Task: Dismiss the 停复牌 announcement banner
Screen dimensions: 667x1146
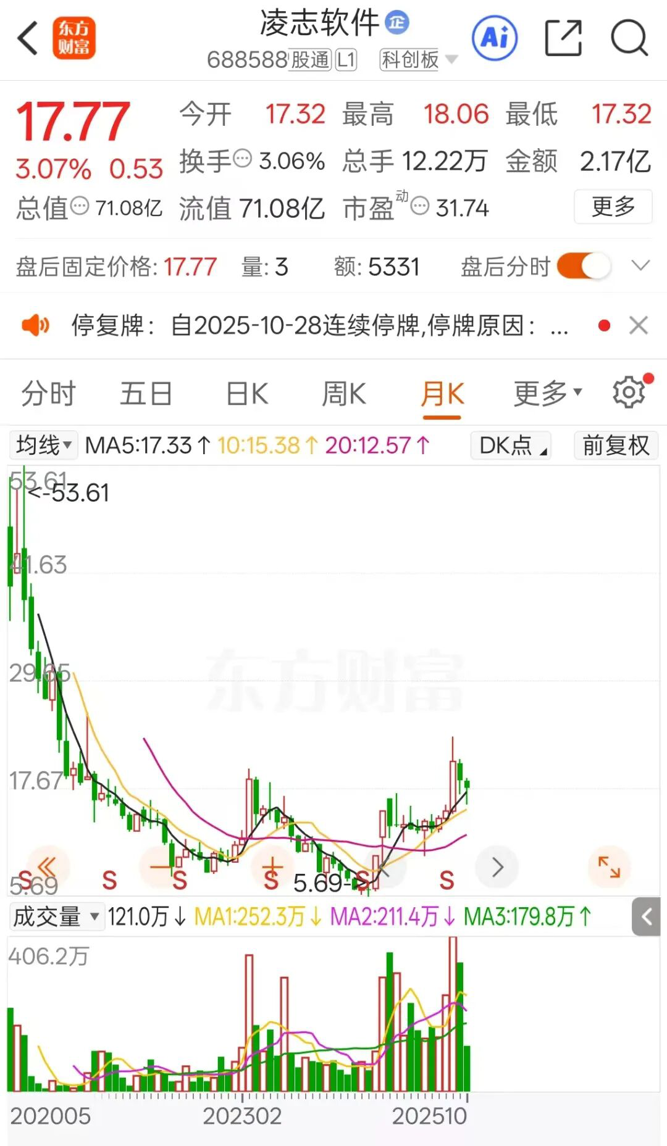Action: [x=638, y=325]
